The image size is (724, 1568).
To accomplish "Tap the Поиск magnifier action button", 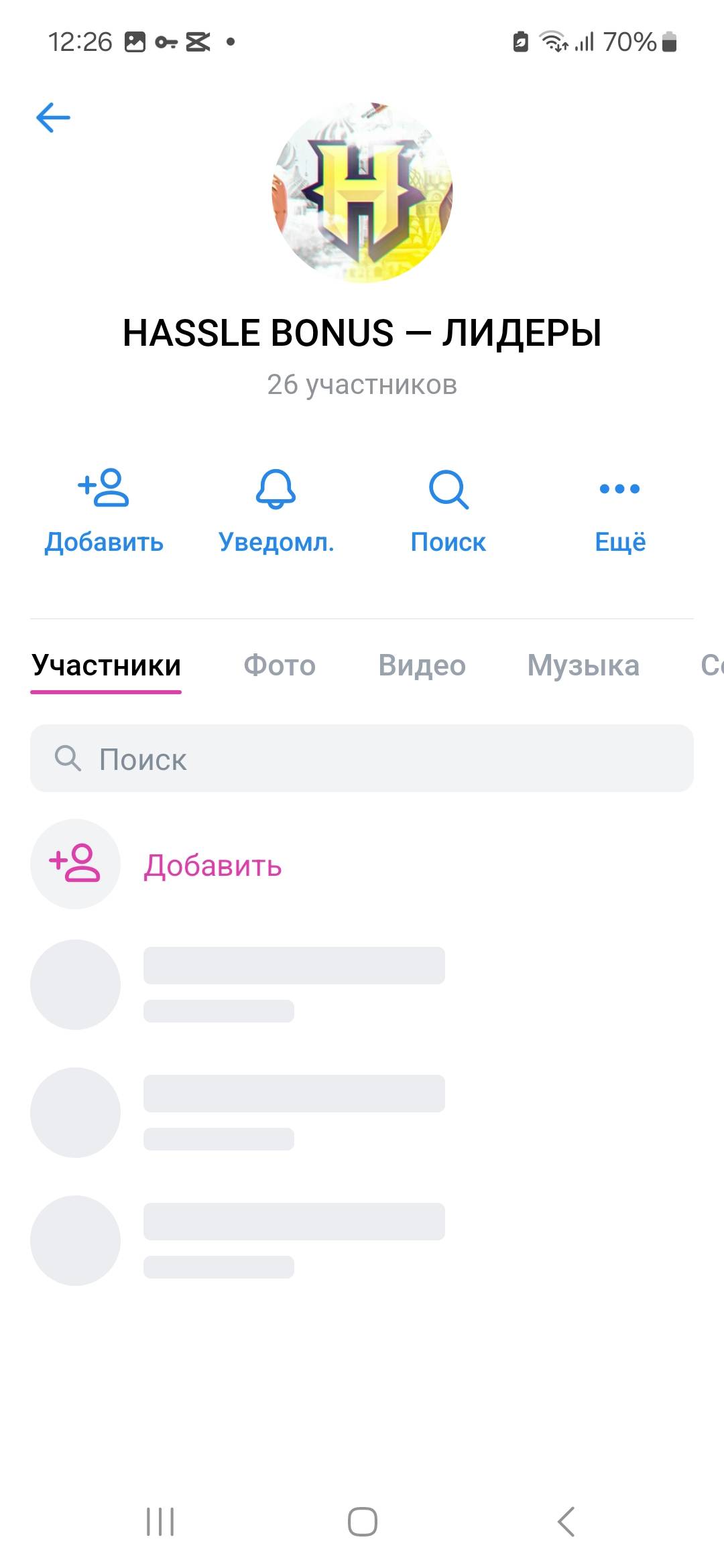I will tap(448, 511).
